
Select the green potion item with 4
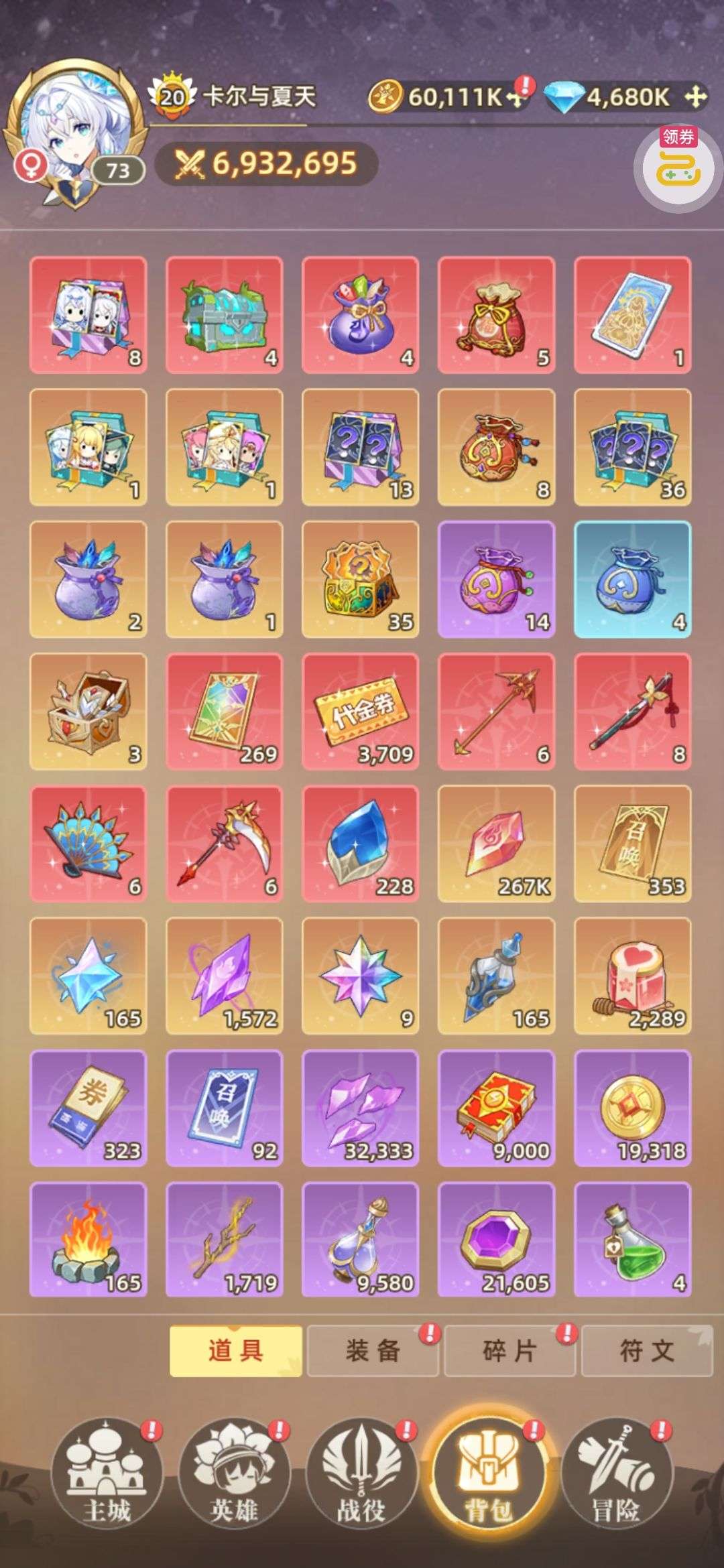[632, 1241]
